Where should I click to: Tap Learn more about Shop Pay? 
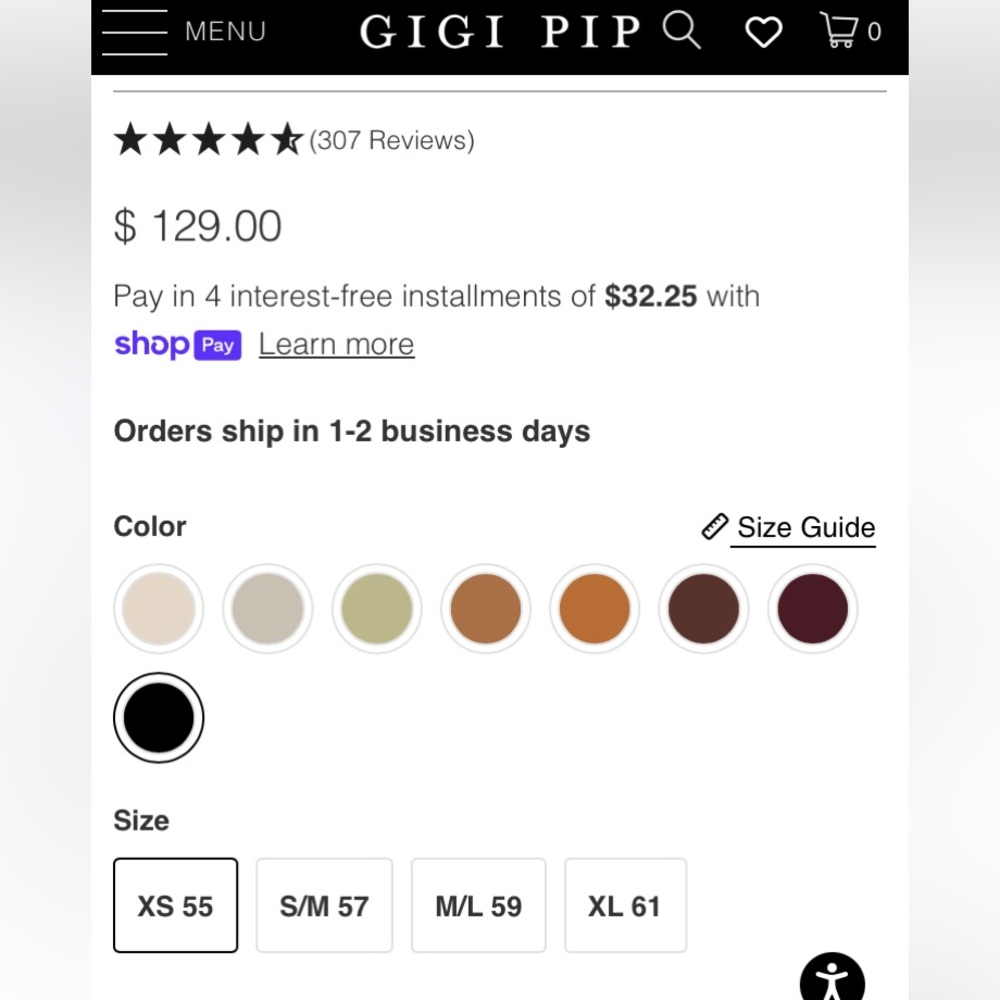coord(336,344)
